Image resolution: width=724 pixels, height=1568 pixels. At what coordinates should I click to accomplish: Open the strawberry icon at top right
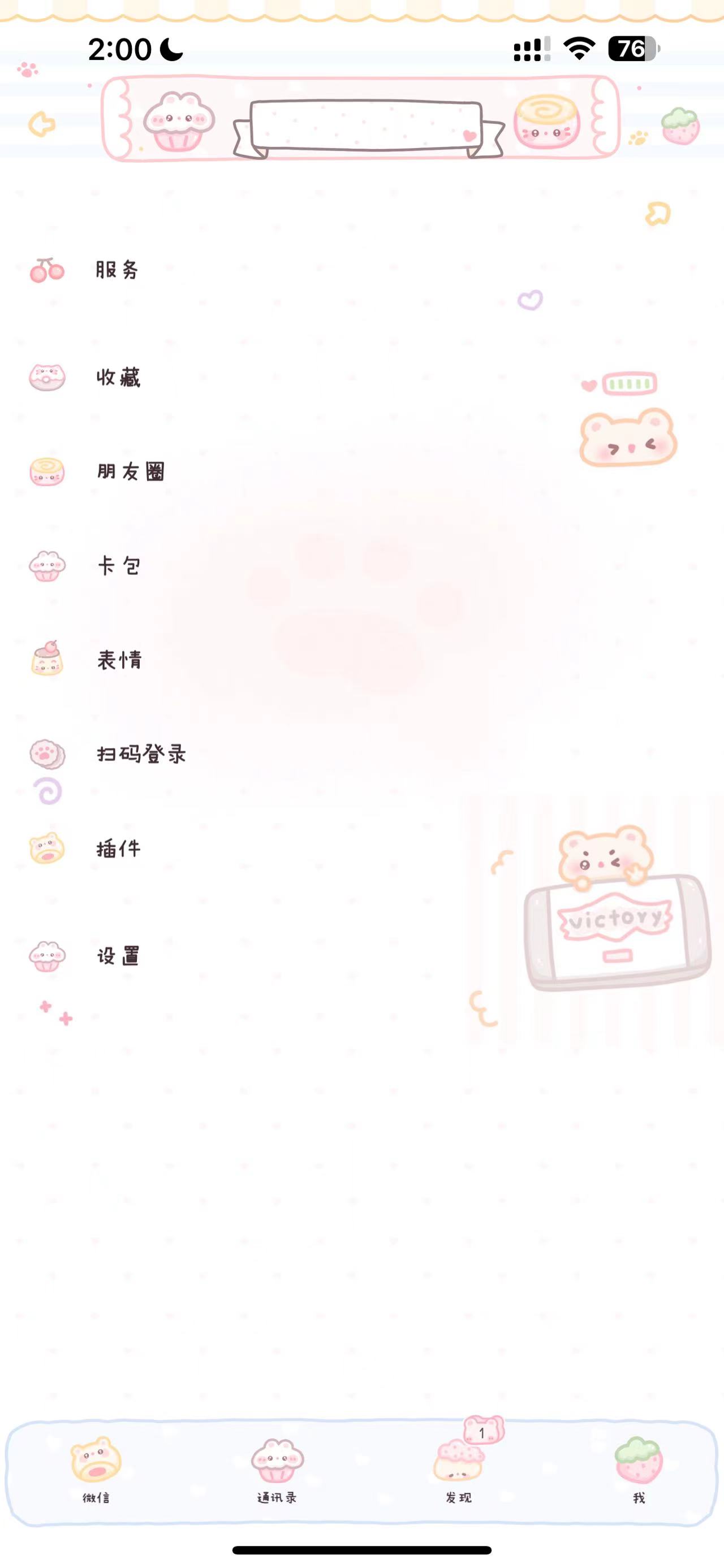point(680,126)
